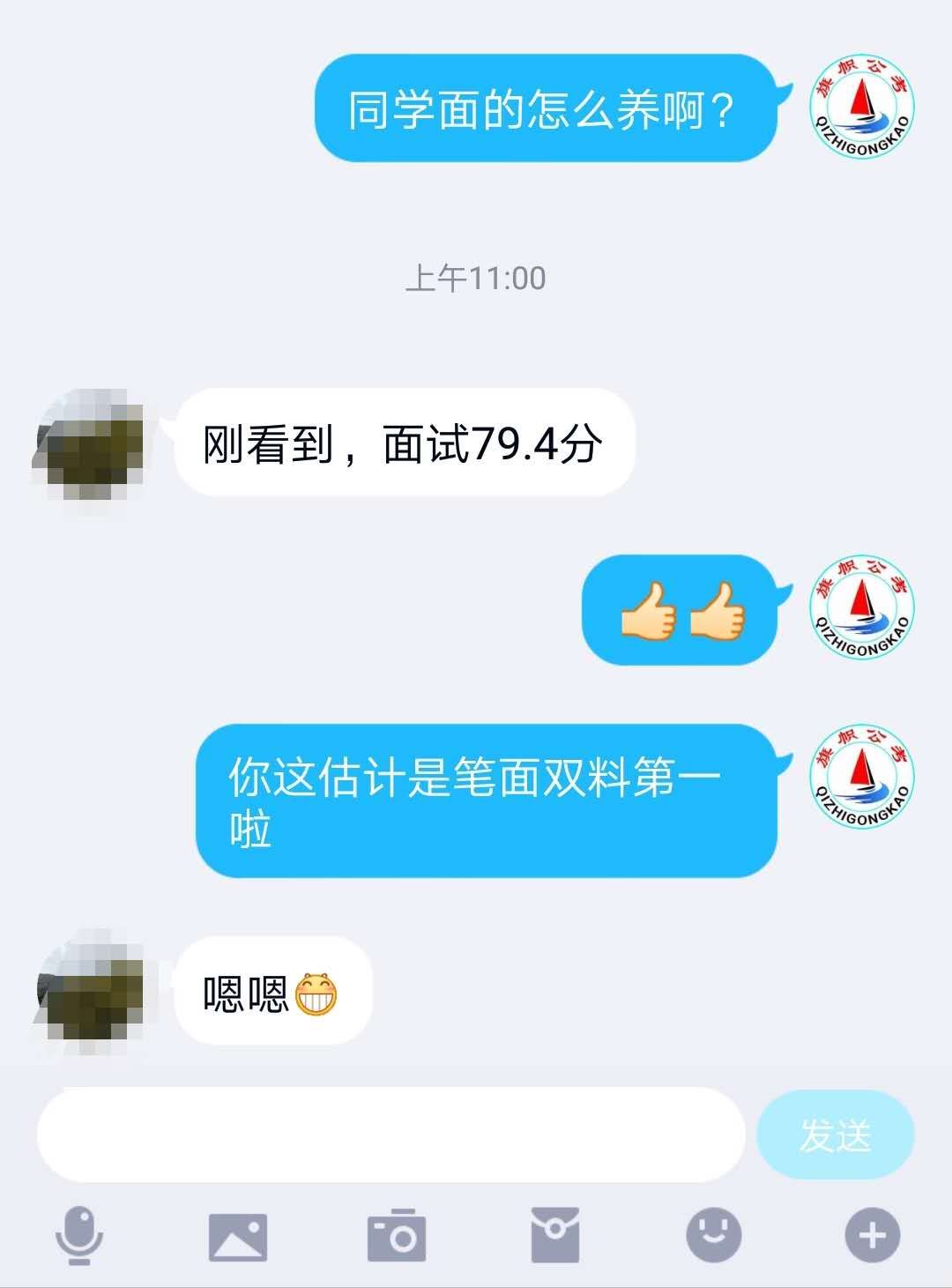The height and width of the screenshot is (1288, 952).
Task: Open profile of sender of 面试79.4分 message
Action: 90,443
